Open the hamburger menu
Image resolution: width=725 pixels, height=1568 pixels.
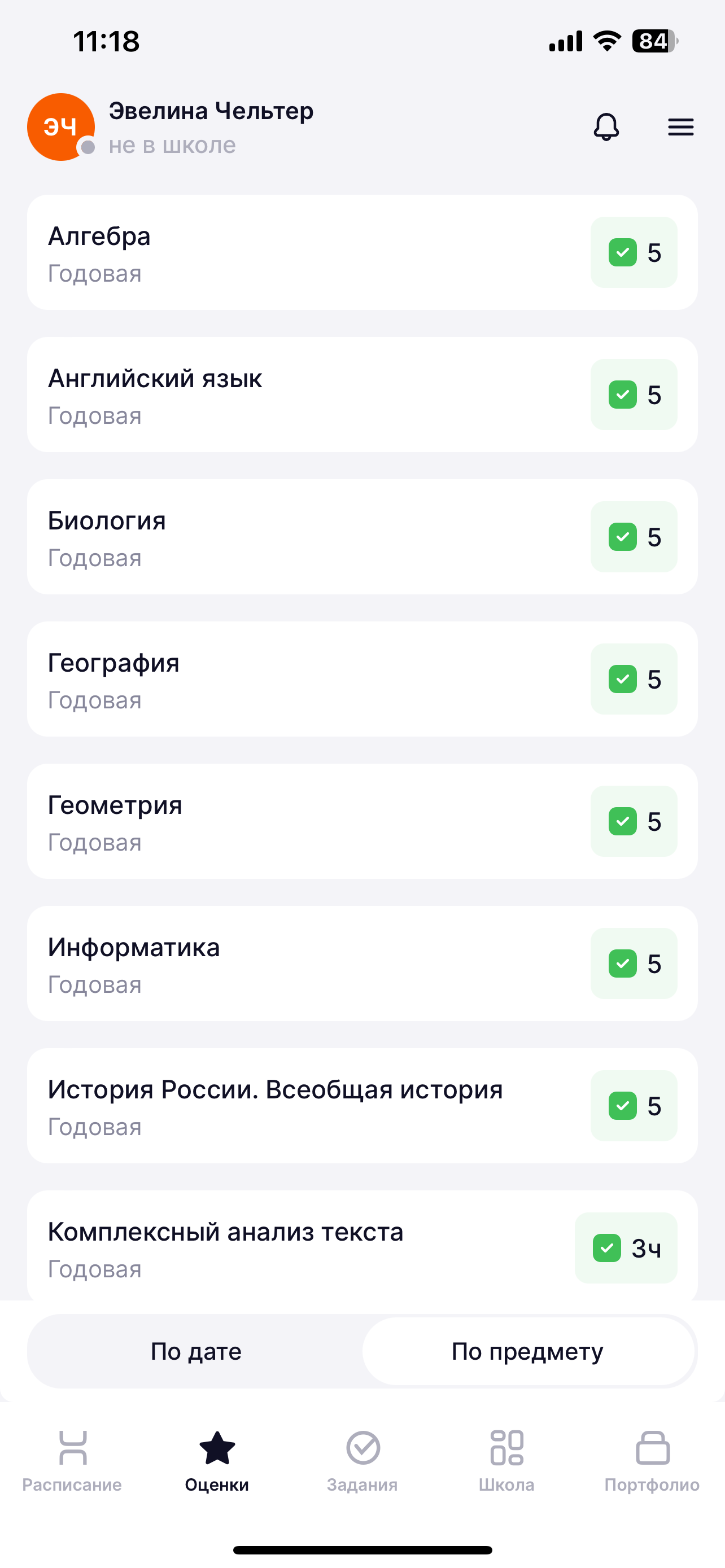680,126
